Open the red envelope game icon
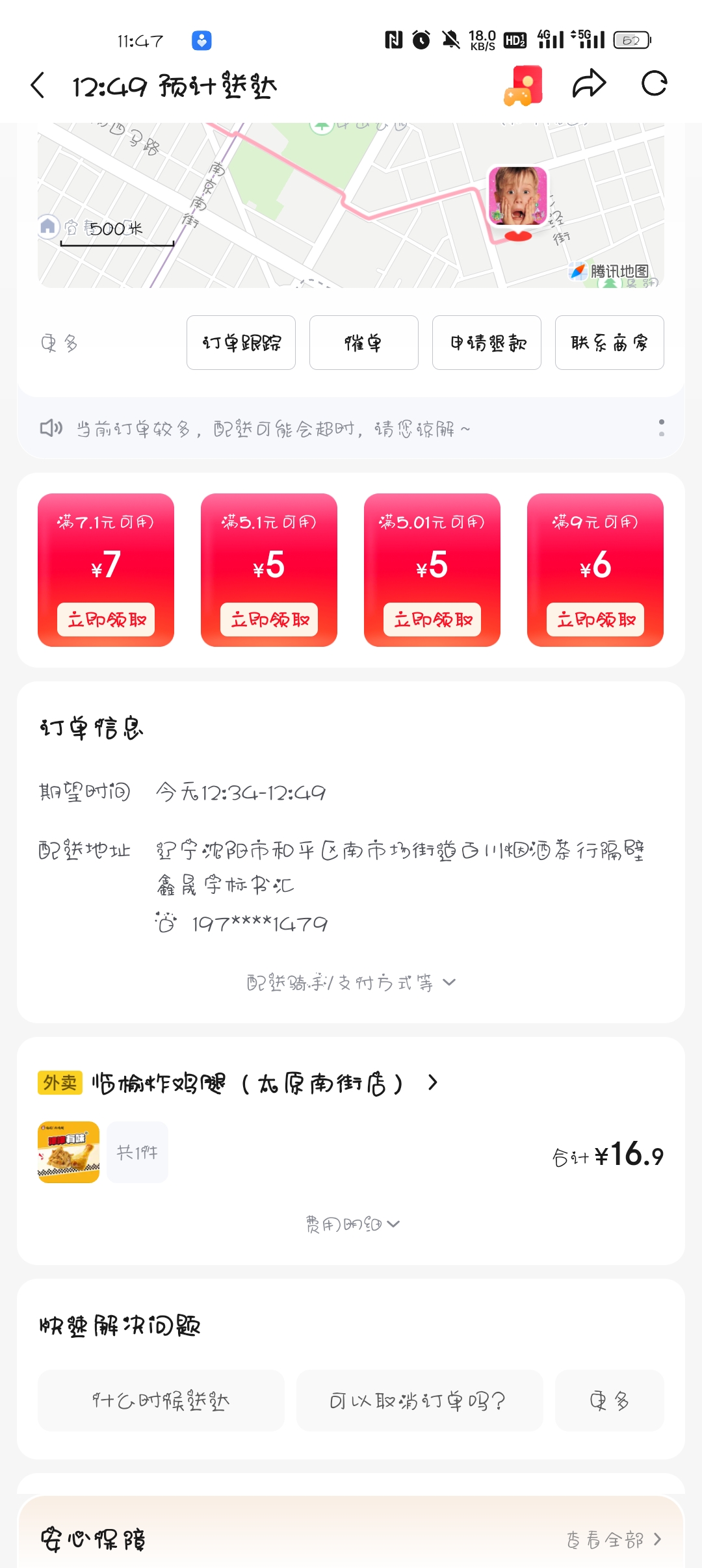702x1568 pixels. coord(523,85)
